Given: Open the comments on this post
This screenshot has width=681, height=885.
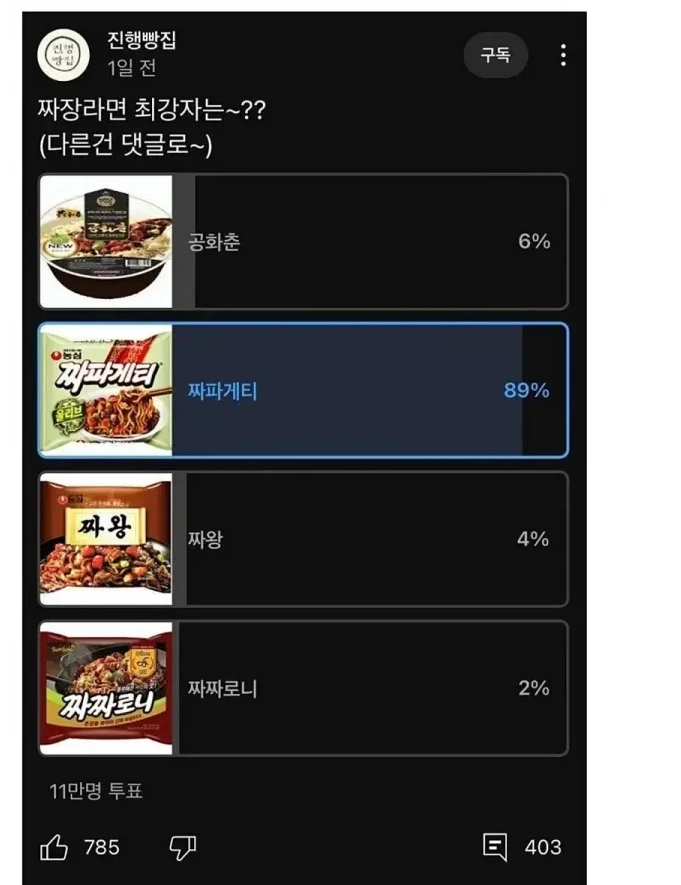Looking at the screenshot, I should pos(496,847).
